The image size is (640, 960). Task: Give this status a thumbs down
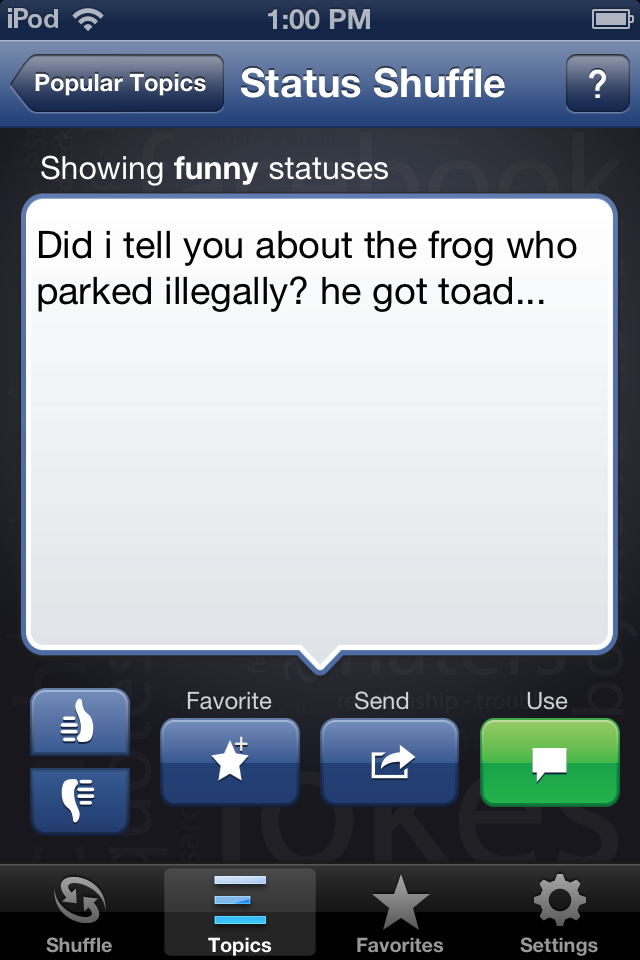click(x=80, y=800)
